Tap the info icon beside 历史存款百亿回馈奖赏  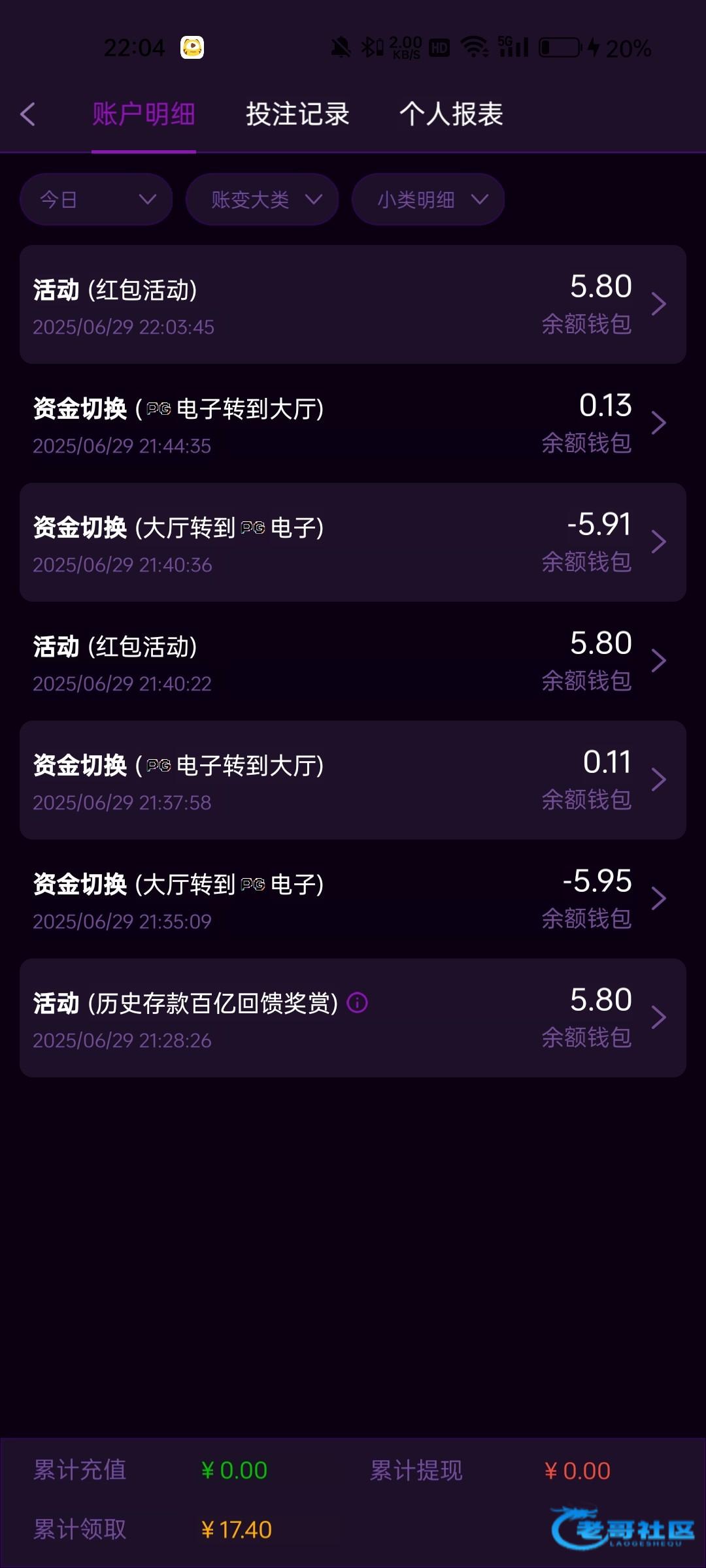pos(357,1002)
